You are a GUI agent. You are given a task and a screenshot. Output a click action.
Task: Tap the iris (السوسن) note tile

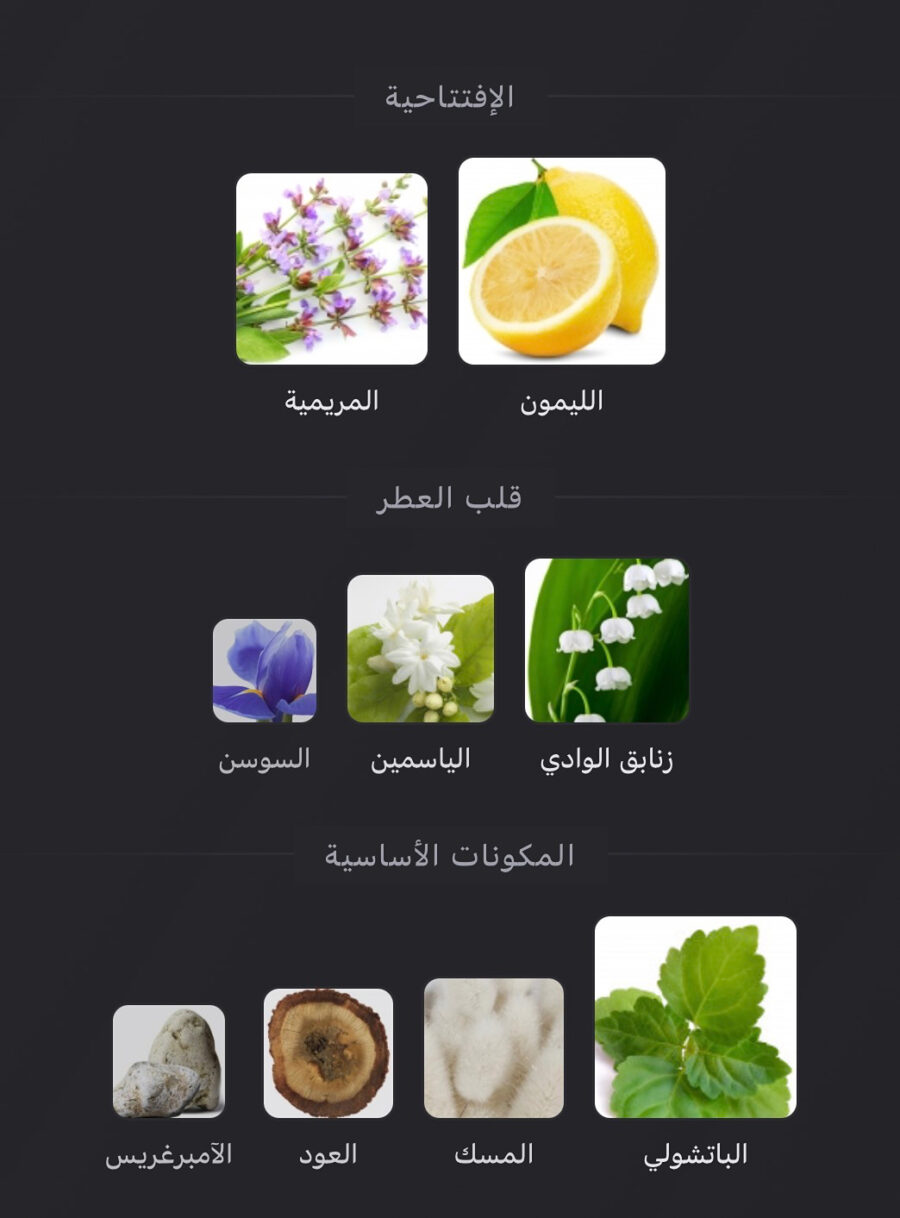[x=264, y=670]
